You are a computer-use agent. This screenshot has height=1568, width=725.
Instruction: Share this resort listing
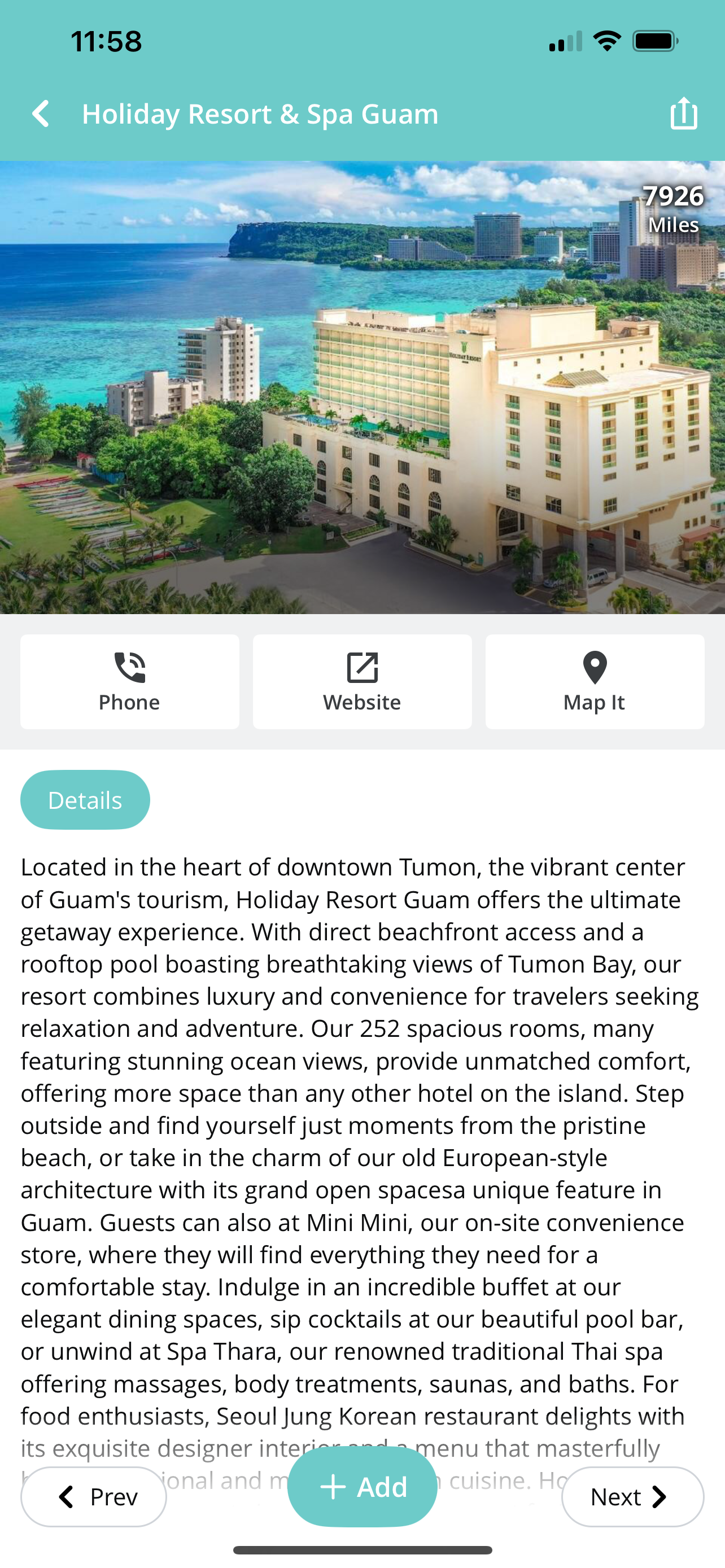684,113
